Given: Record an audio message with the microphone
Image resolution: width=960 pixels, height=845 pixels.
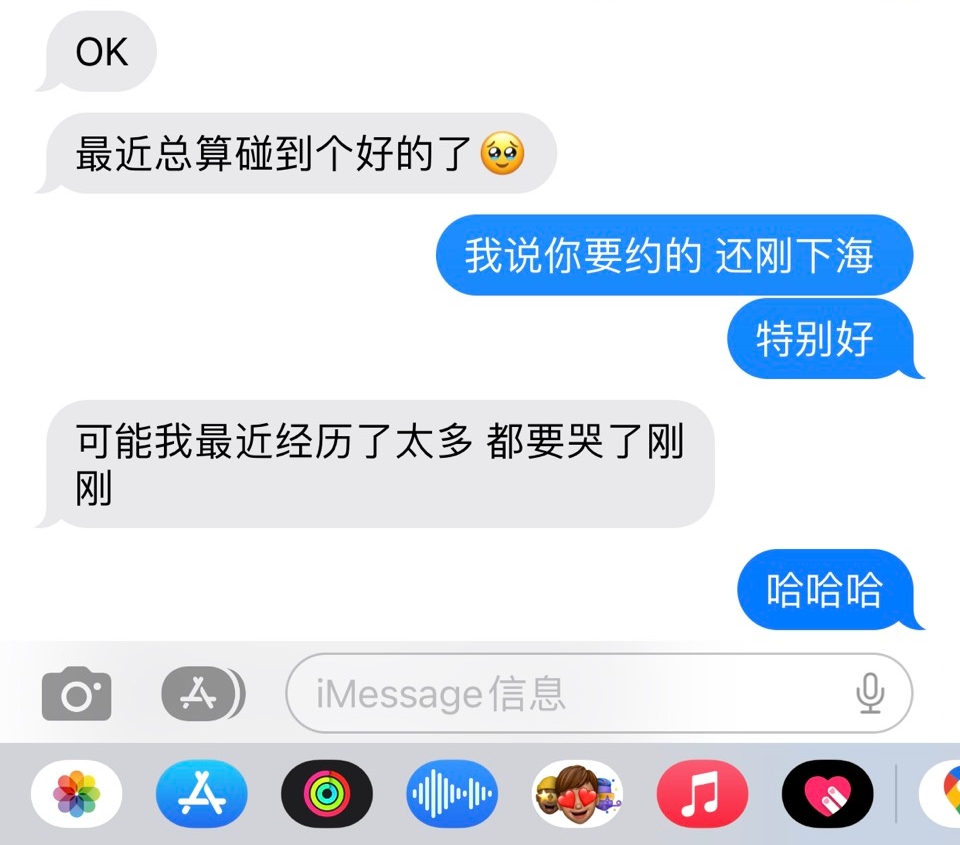Looking at the screenshot, I should tap(871, 693).
